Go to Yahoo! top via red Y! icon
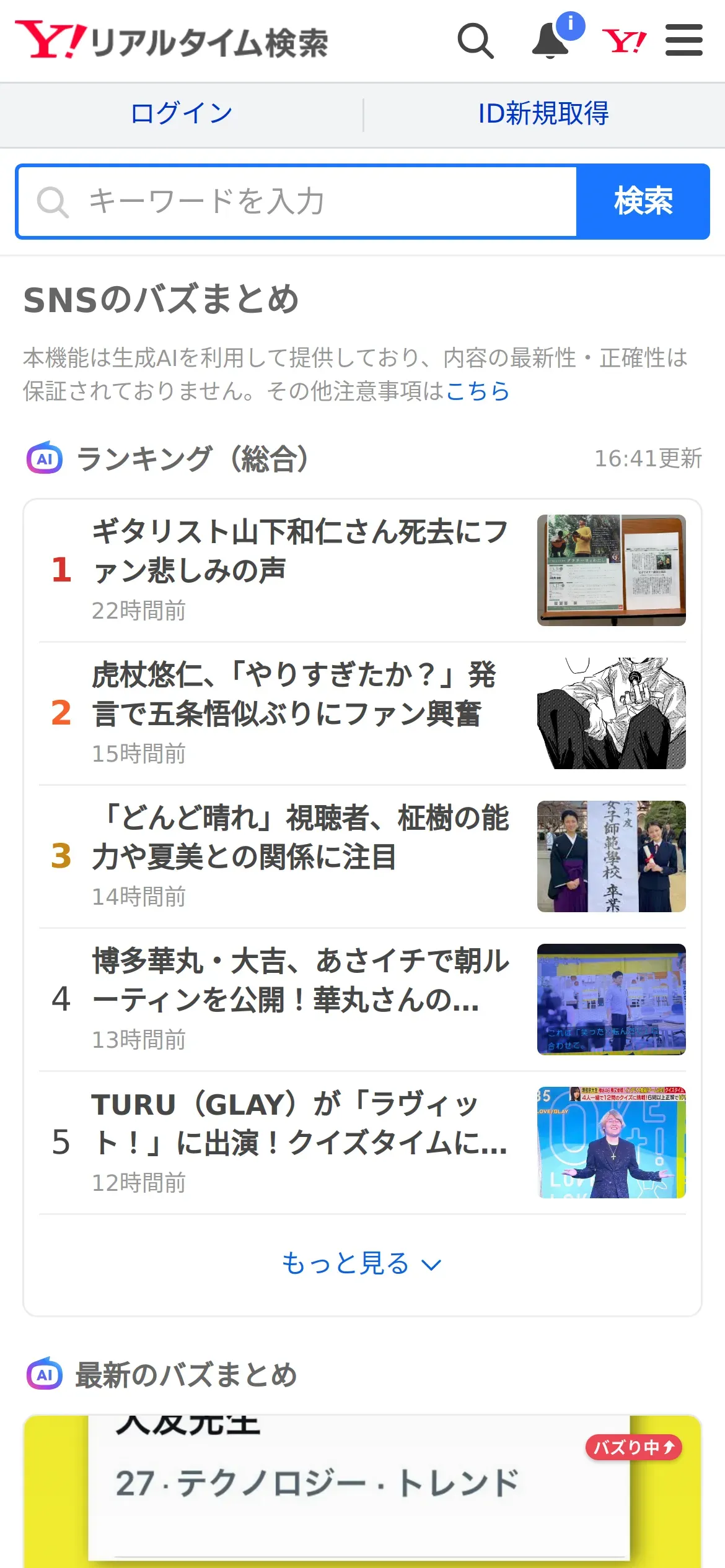The height and width of the screenshot is (1568, 725). 624,41
